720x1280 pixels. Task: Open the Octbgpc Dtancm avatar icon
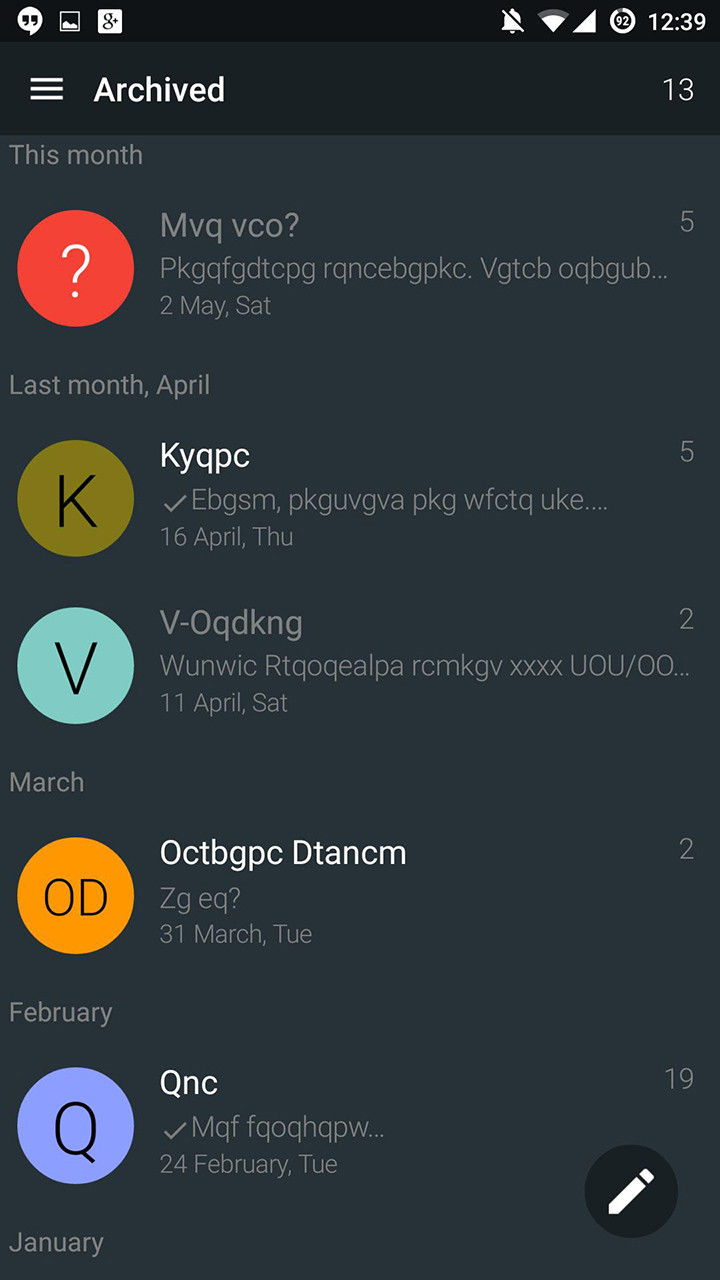click(x=75, y=895)
